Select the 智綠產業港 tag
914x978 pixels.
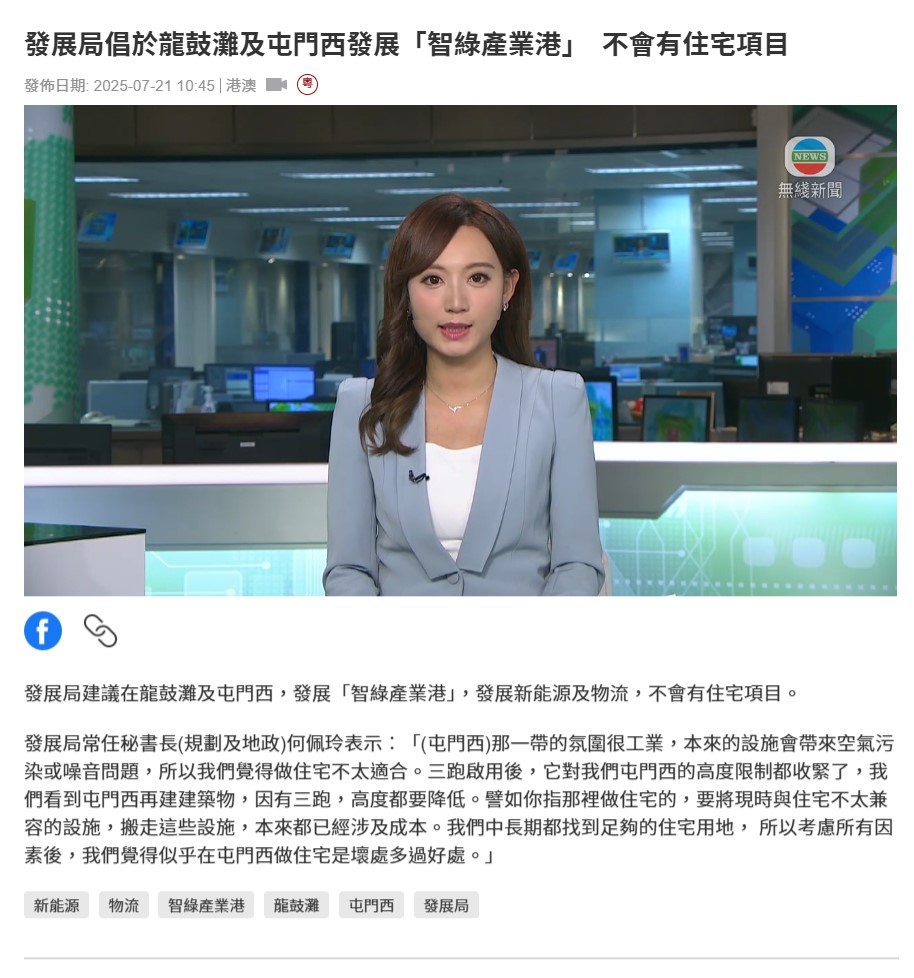coord(206,905)
